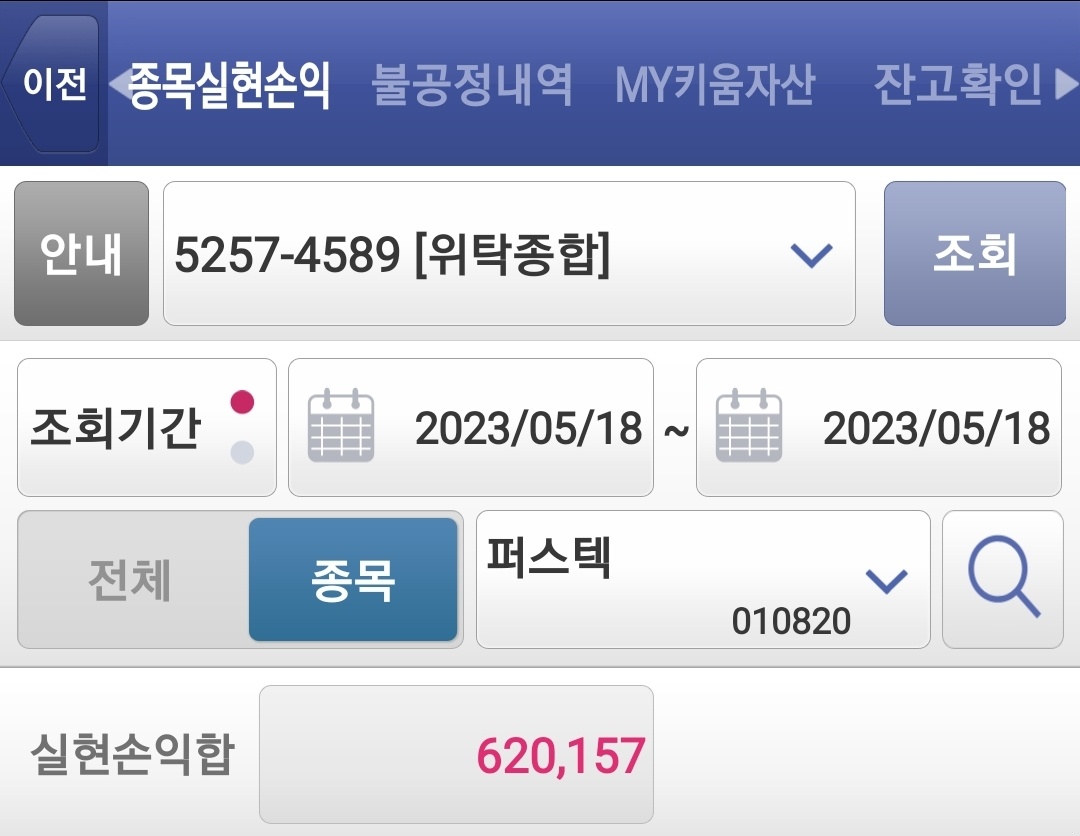Tap the right arrow to show more tabs
Viewport: 1080px width, 836px height.
1066,85
